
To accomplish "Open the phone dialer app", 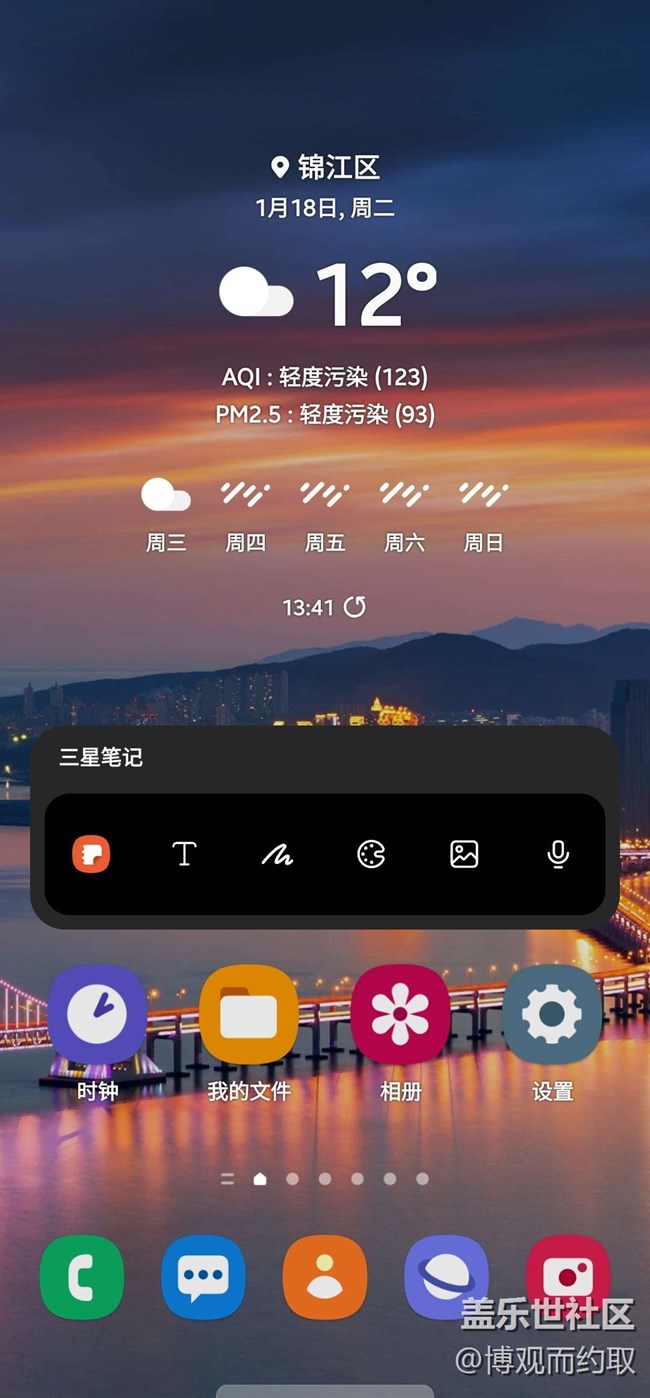I will (x=82, y=1277).
